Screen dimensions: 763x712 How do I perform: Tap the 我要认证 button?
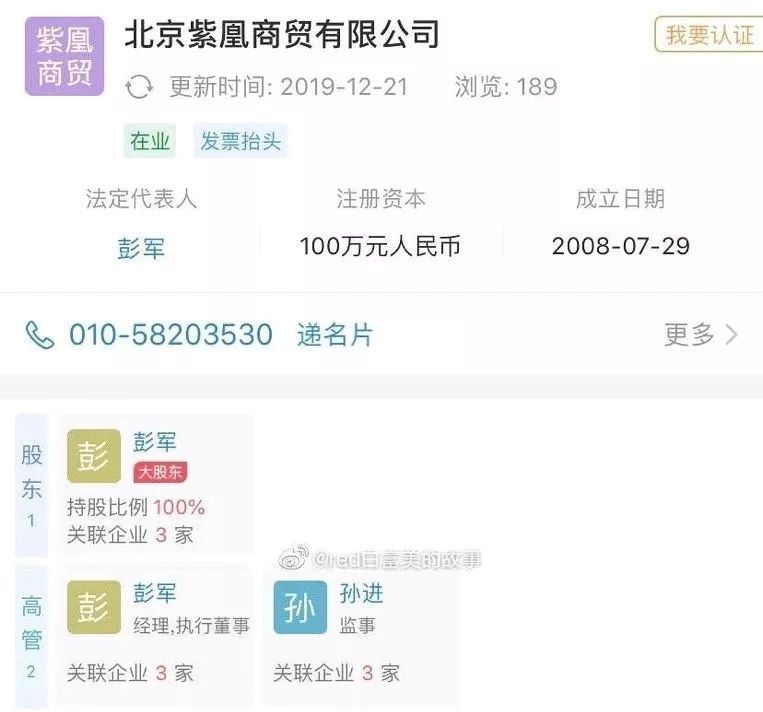tap(709, 35)
